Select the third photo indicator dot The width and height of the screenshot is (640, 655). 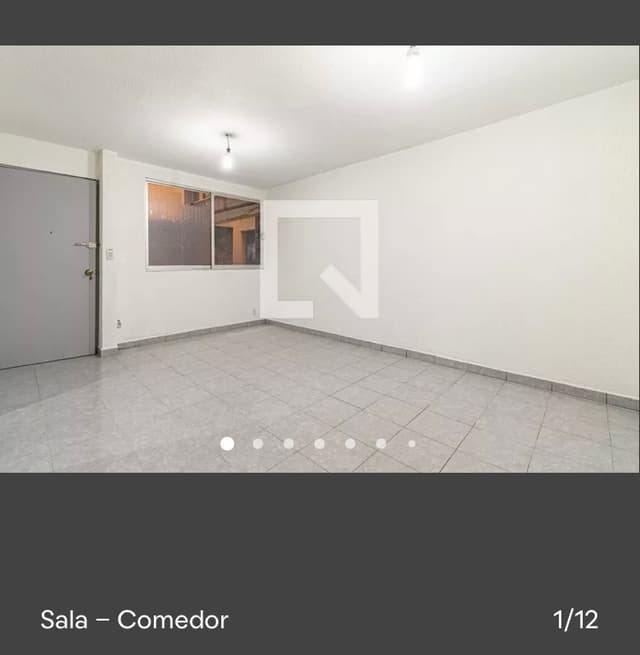coord(289,443)
